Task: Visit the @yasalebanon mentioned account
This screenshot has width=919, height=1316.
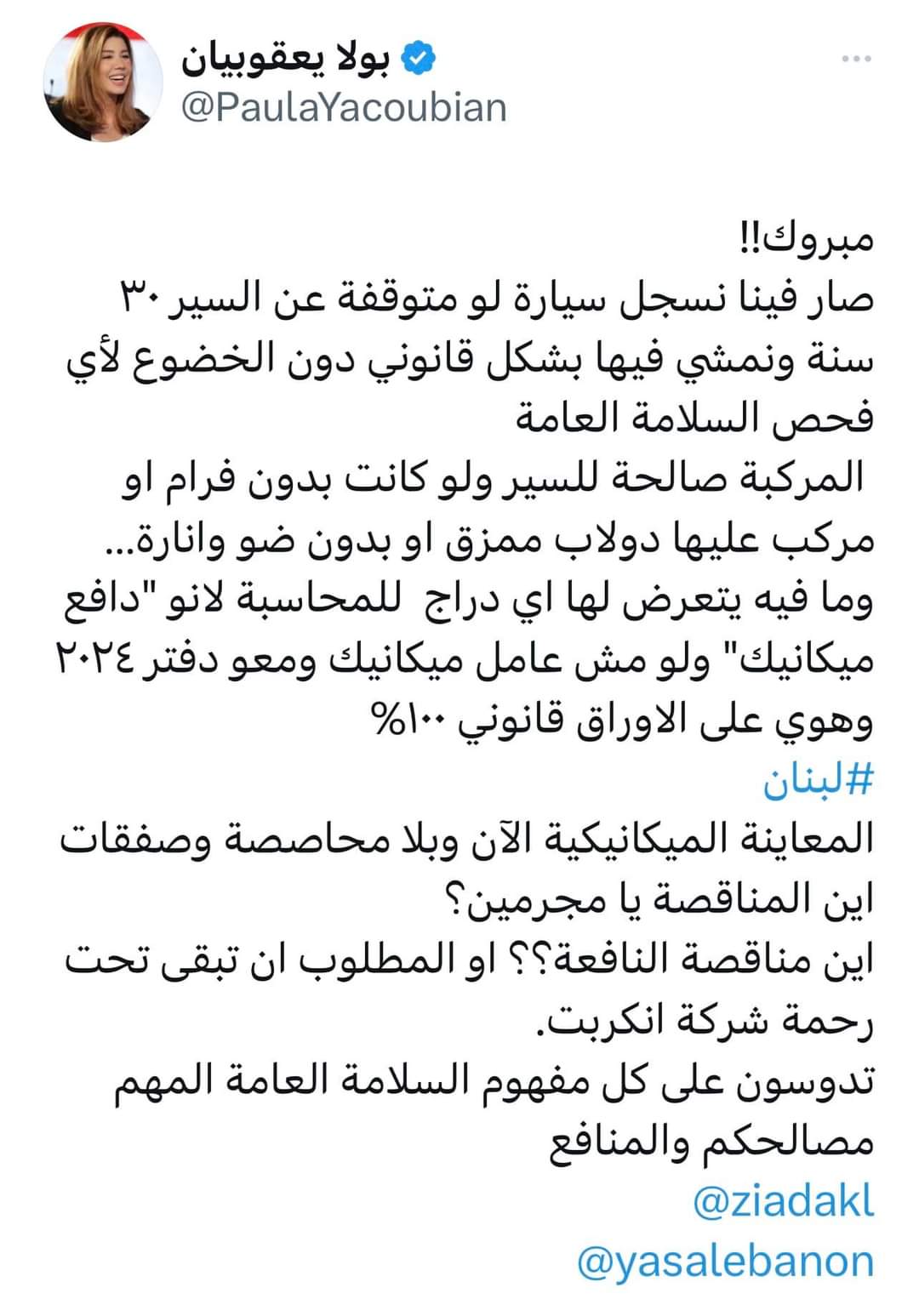Action: 726,1262
